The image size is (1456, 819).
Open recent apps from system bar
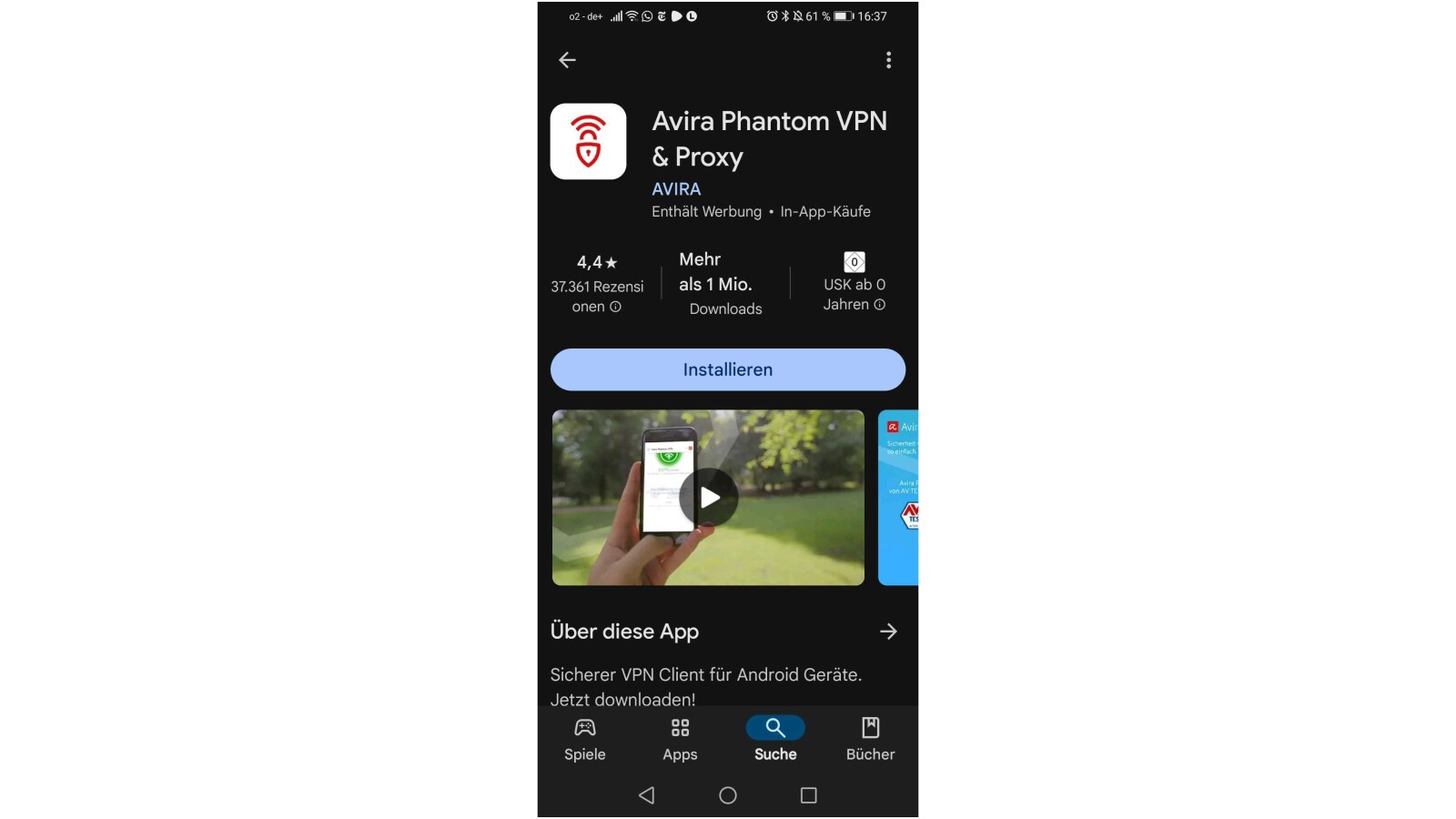(808, 795)
